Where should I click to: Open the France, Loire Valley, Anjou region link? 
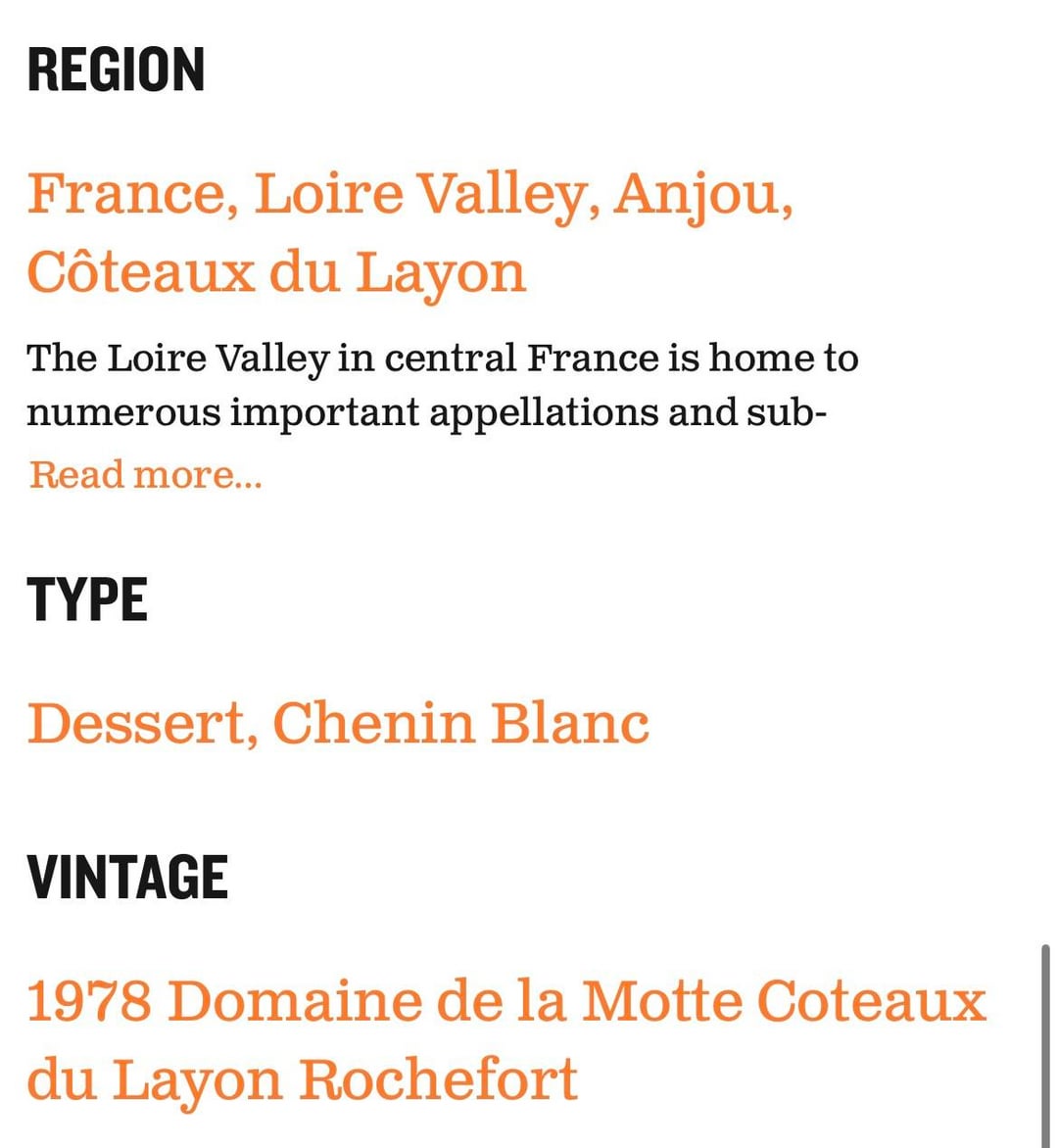click(x=409, y=194)
